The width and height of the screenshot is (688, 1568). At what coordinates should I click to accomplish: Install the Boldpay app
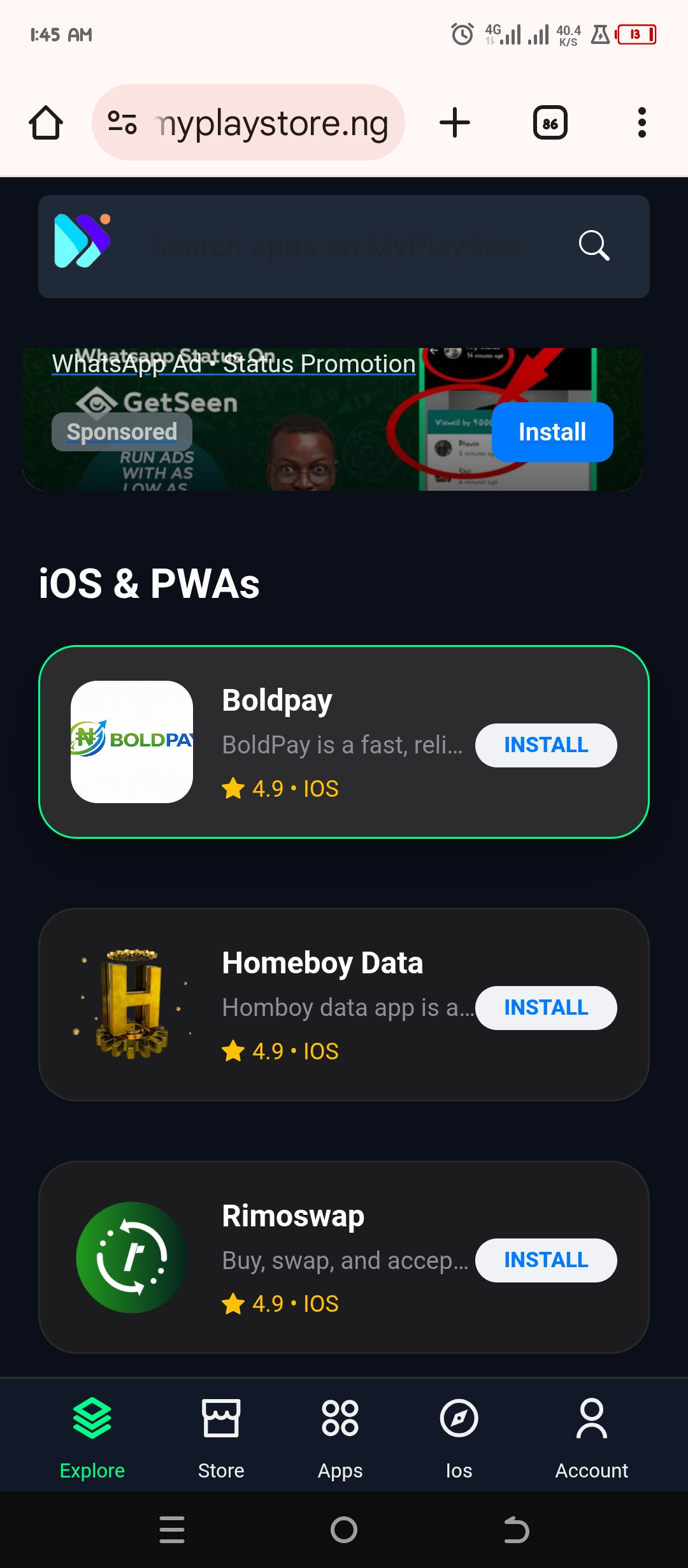[545, 745]
